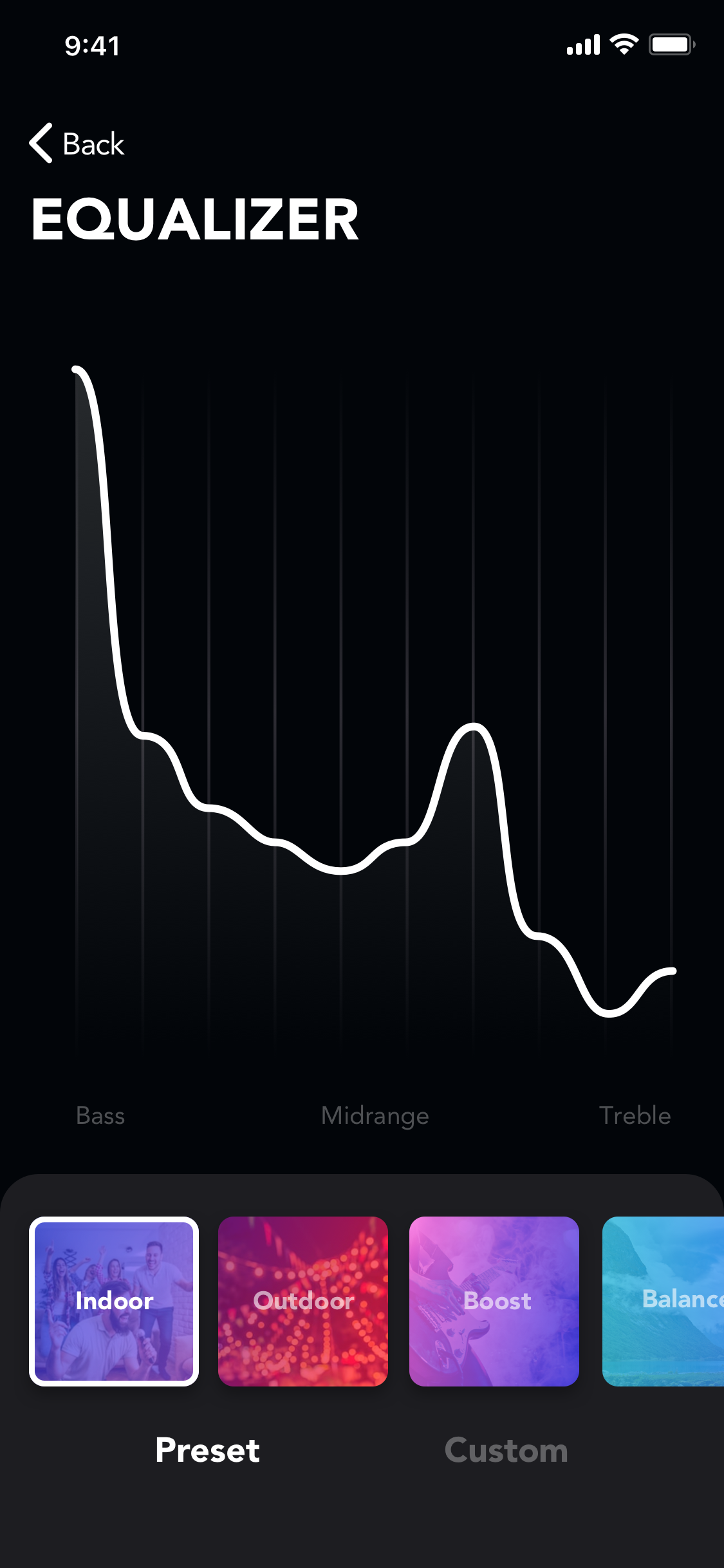The height and width of the screenshot is (1568, 724).
Task: Choose the Outdoor preset
Action: 303,1301
